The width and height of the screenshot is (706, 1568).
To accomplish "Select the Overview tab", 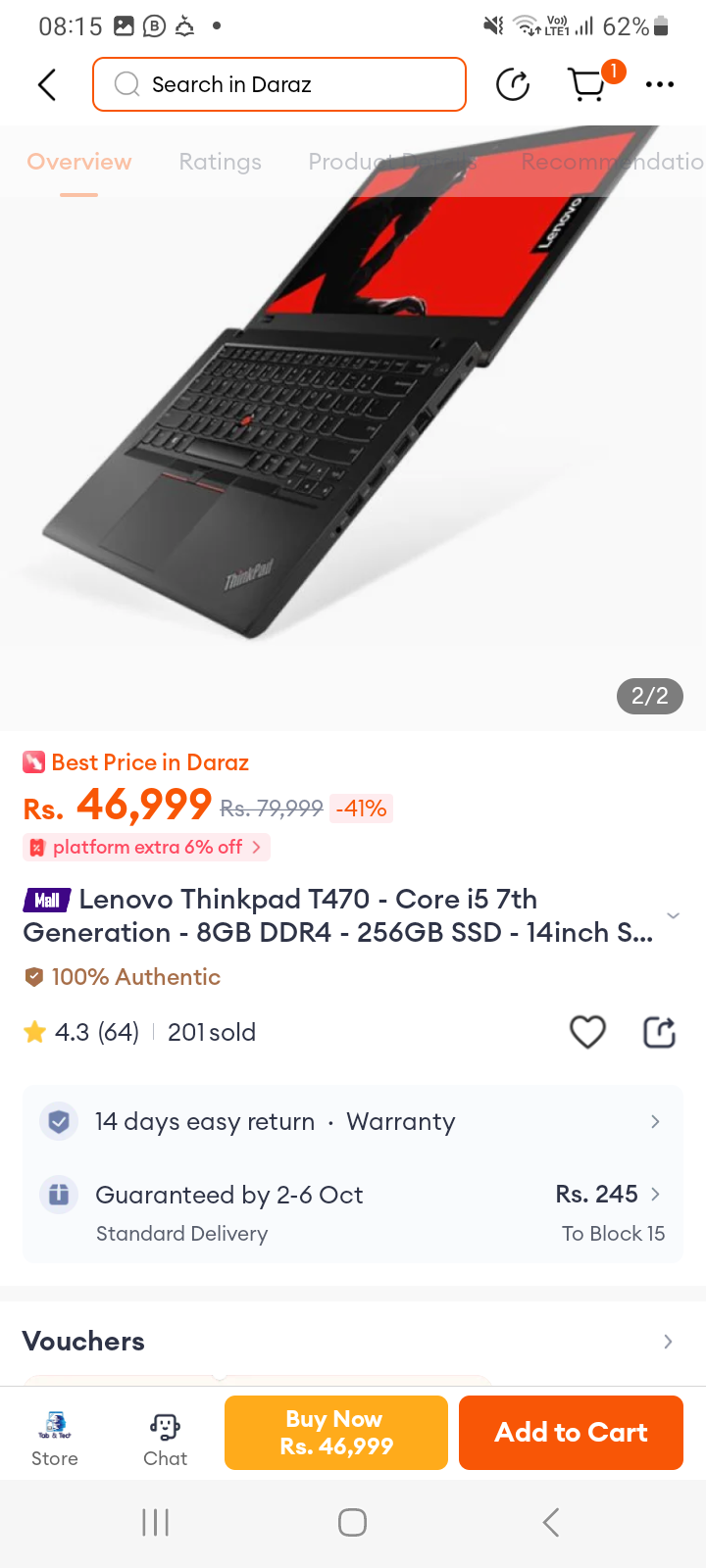I will (x=79, y=162).
